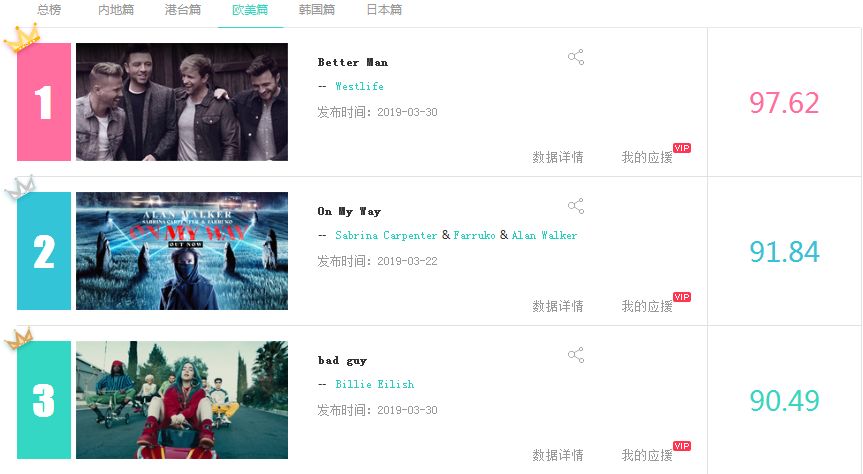Viewport: 863px width, 474px height.
Task: Switch to the 总榜 tab
Action: click(48, 10)
